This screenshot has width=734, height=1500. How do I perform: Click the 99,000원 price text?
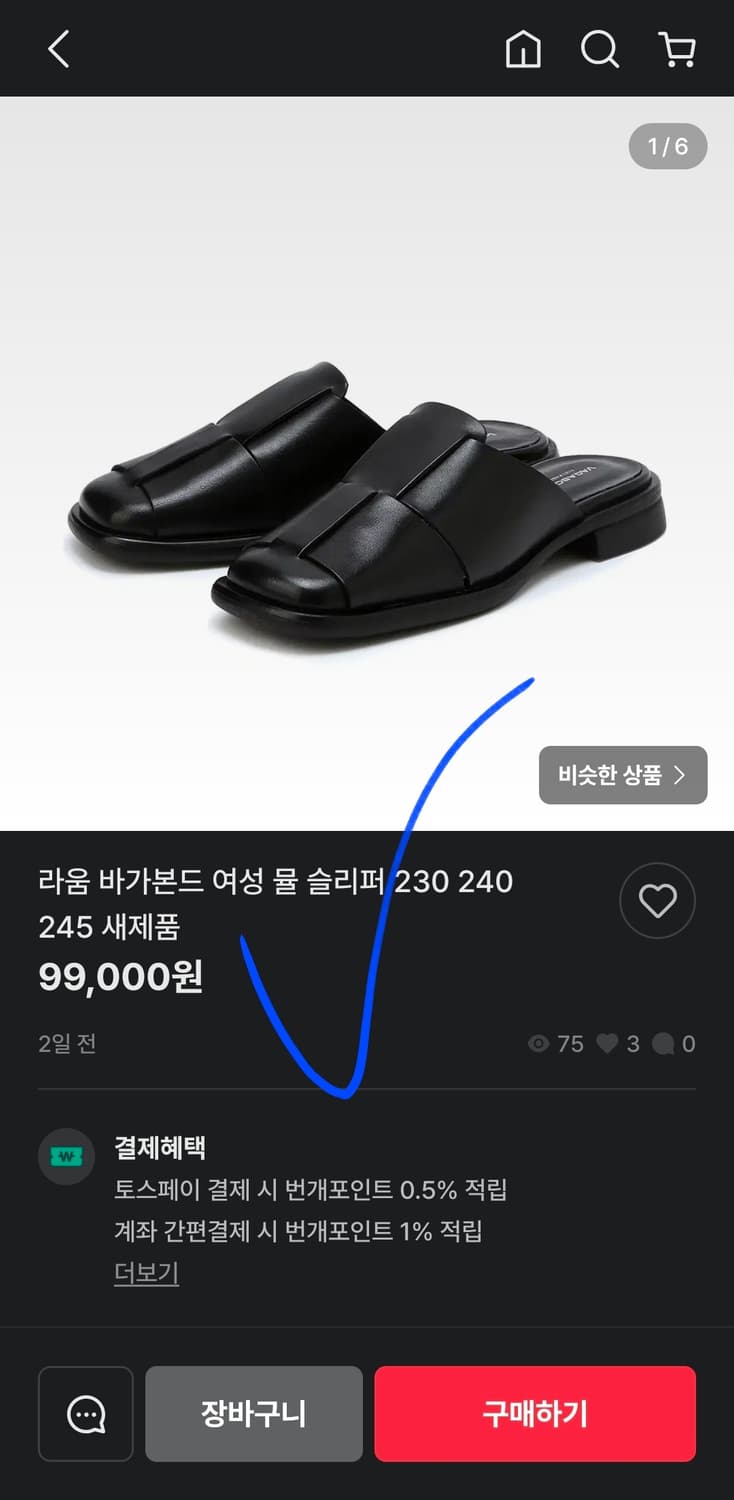(118, 975)
